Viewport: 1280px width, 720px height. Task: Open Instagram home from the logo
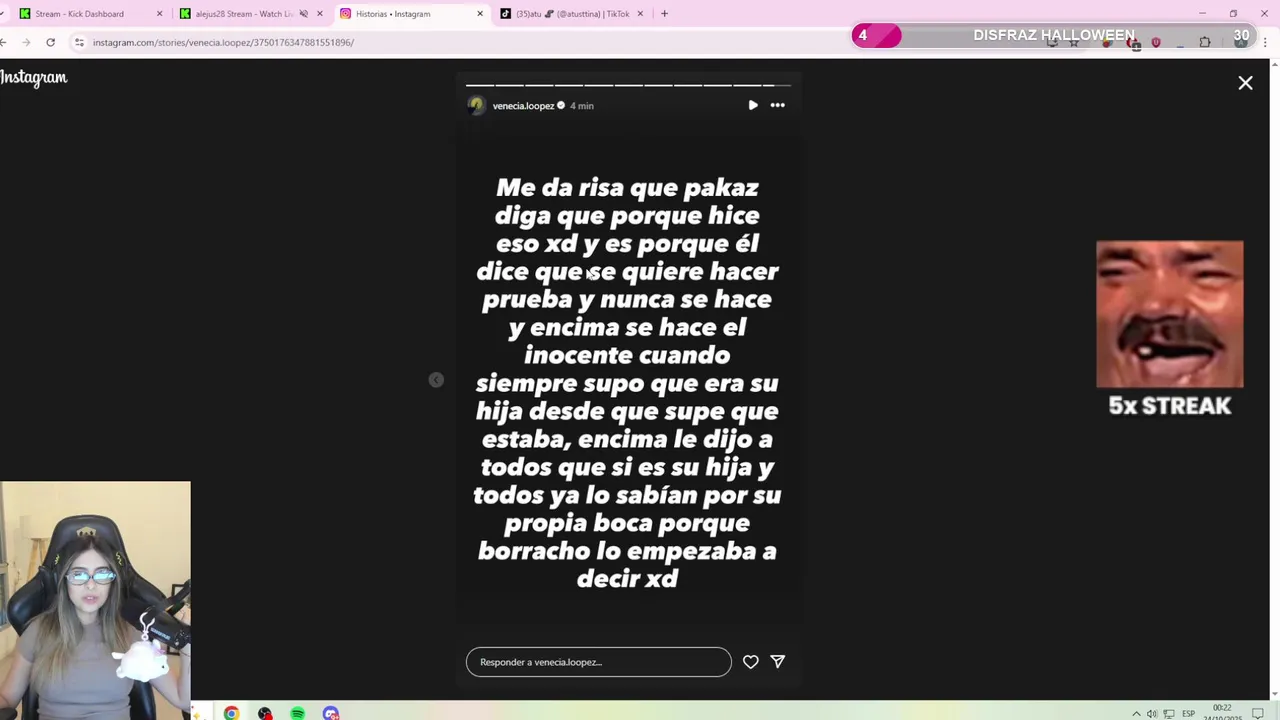pos(34,78)
